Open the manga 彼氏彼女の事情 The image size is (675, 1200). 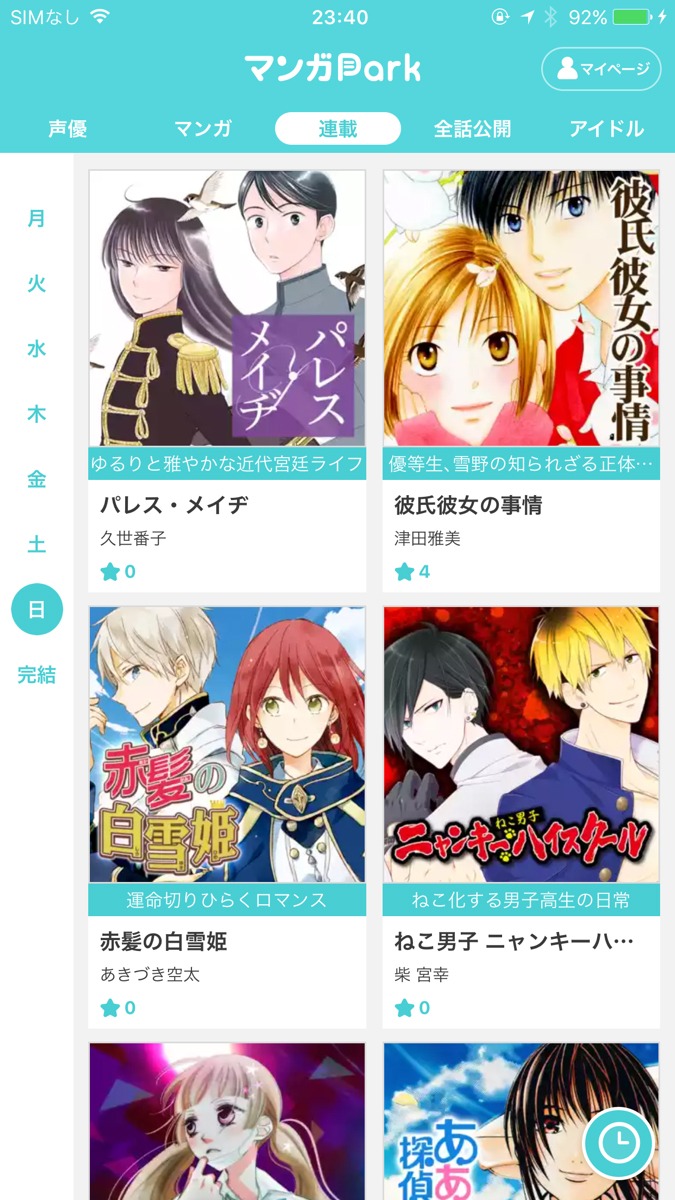[x=521, y=380]
